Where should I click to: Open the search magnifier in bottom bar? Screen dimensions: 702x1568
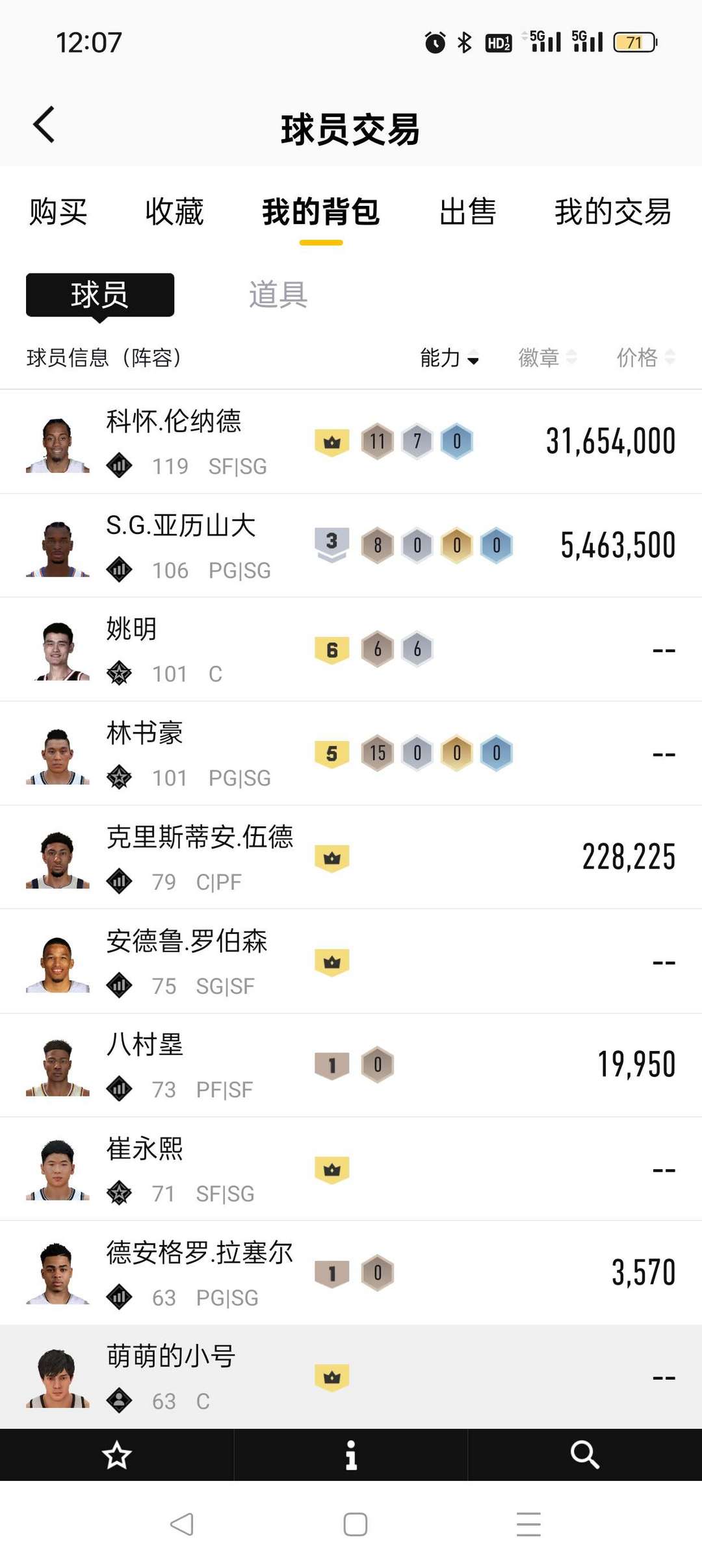(585, 1455)
